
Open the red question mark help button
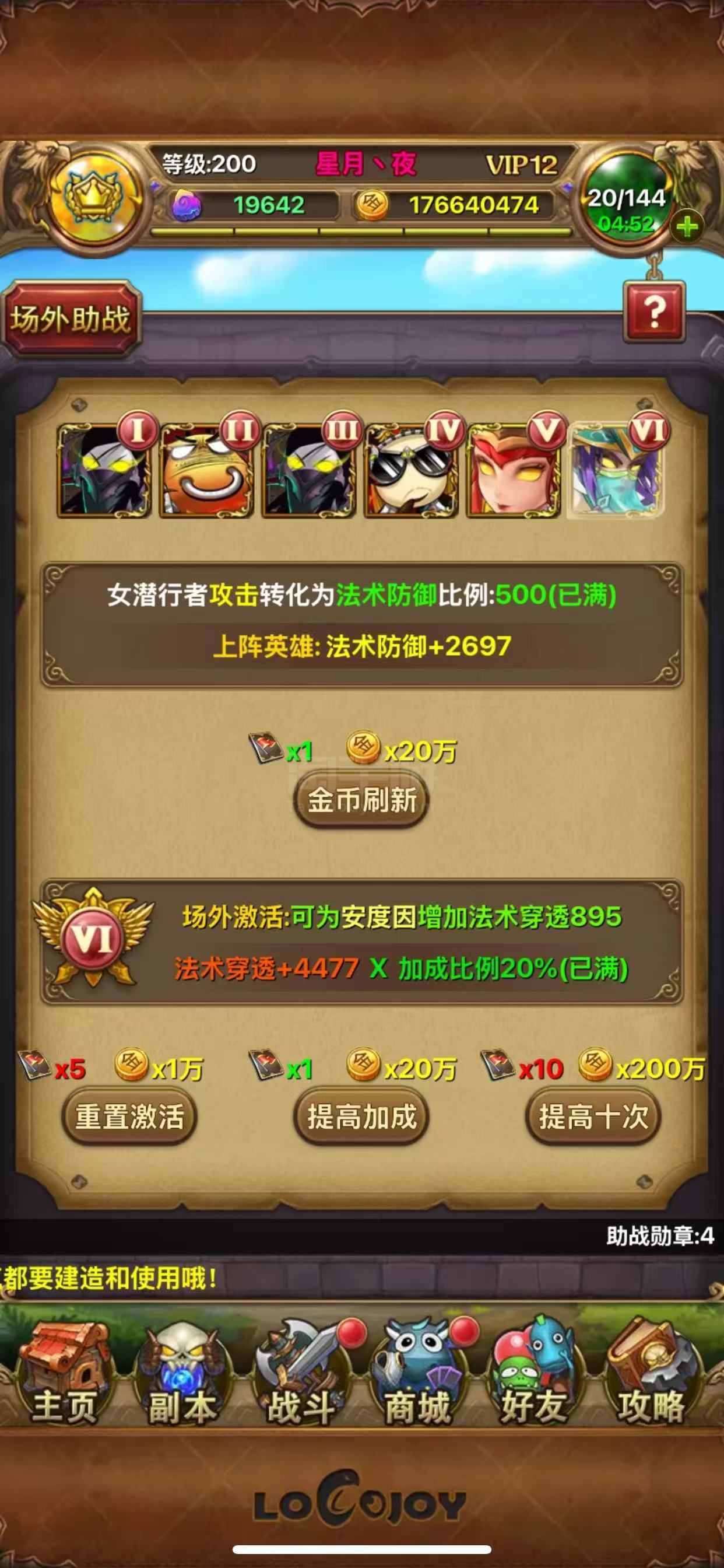[x=654, y=311]
